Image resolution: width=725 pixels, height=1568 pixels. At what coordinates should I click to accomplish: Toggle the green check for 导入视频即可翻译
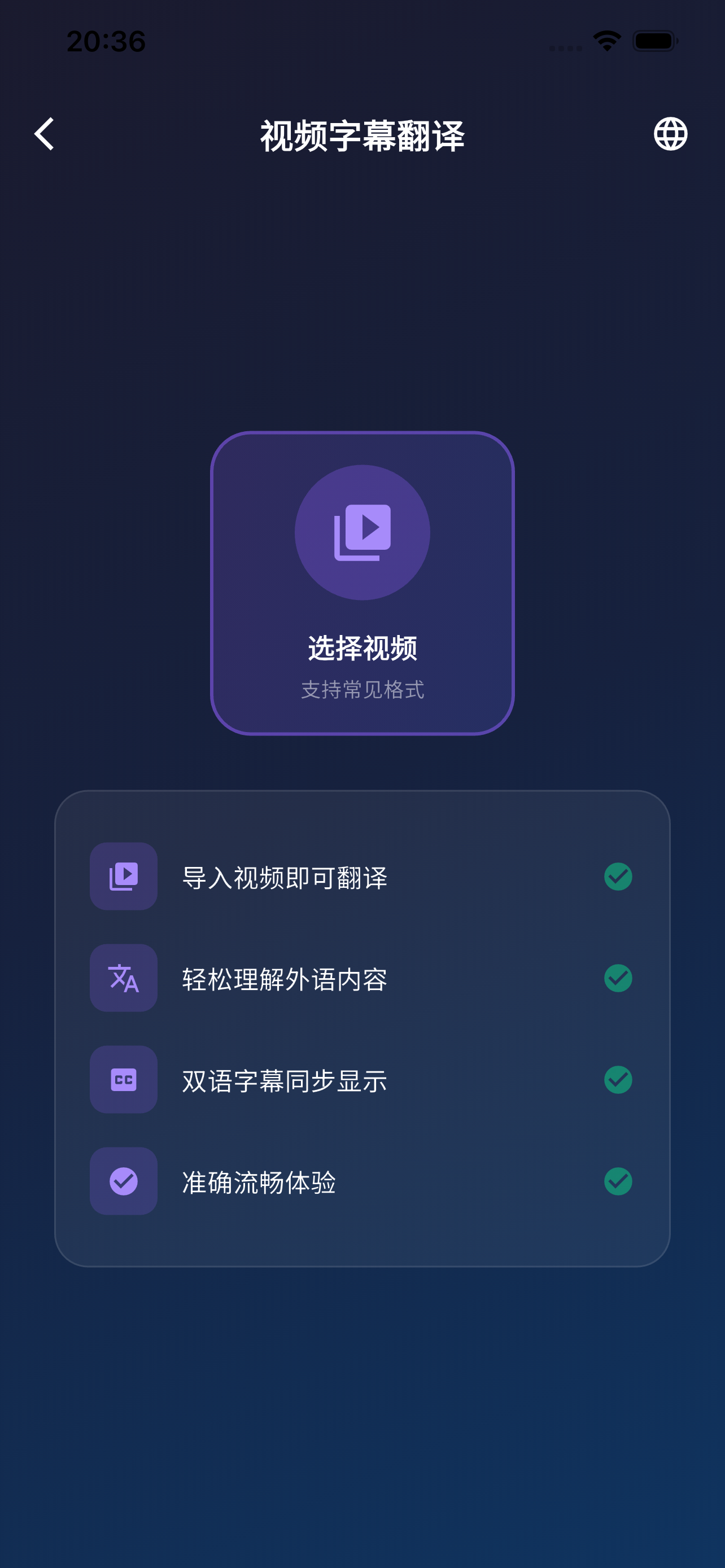(x=617, y=876)
